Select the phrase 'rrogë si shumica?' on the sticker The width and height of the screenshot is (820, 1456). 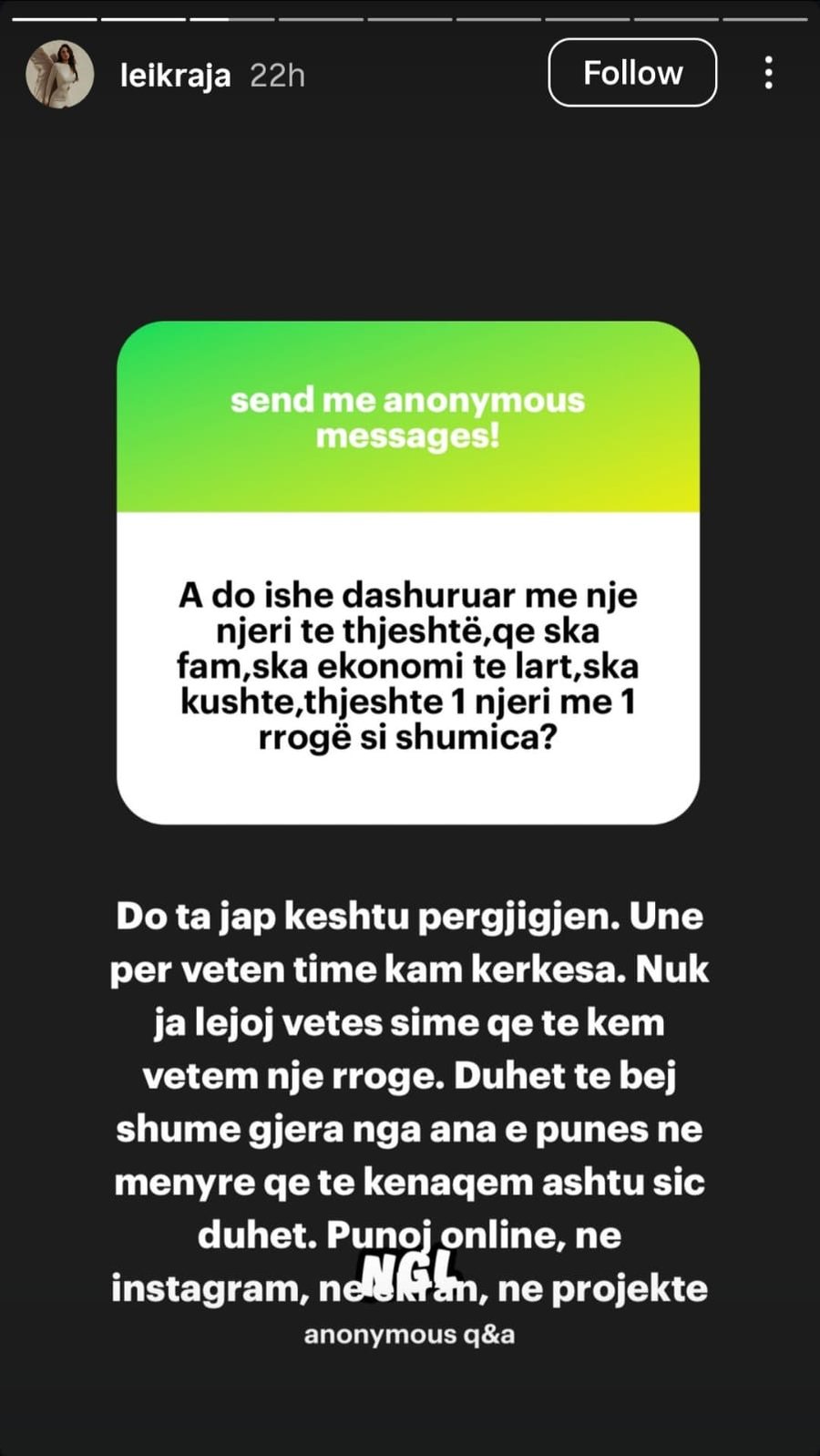[407, 736]
